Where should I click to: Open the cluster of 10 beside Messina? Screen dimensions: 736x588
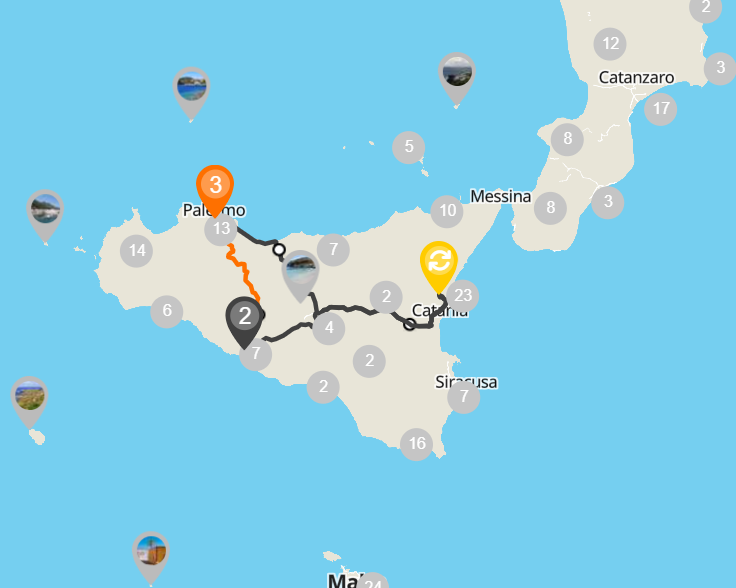point(447,210)
